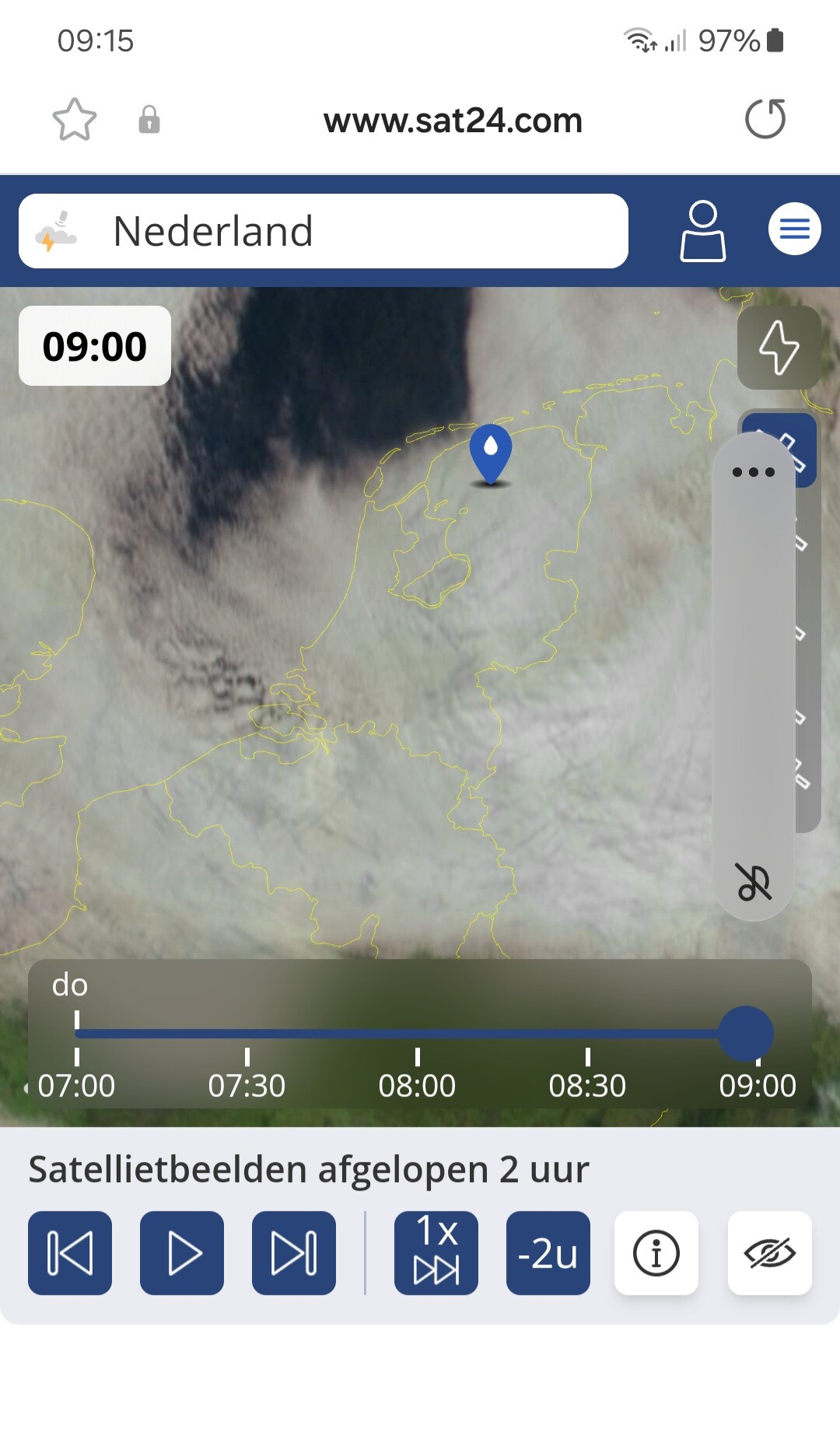The width and height of the screenshot is (840, 1452).
Task: Toggle the lightning layer button
Action: (779, 347)
